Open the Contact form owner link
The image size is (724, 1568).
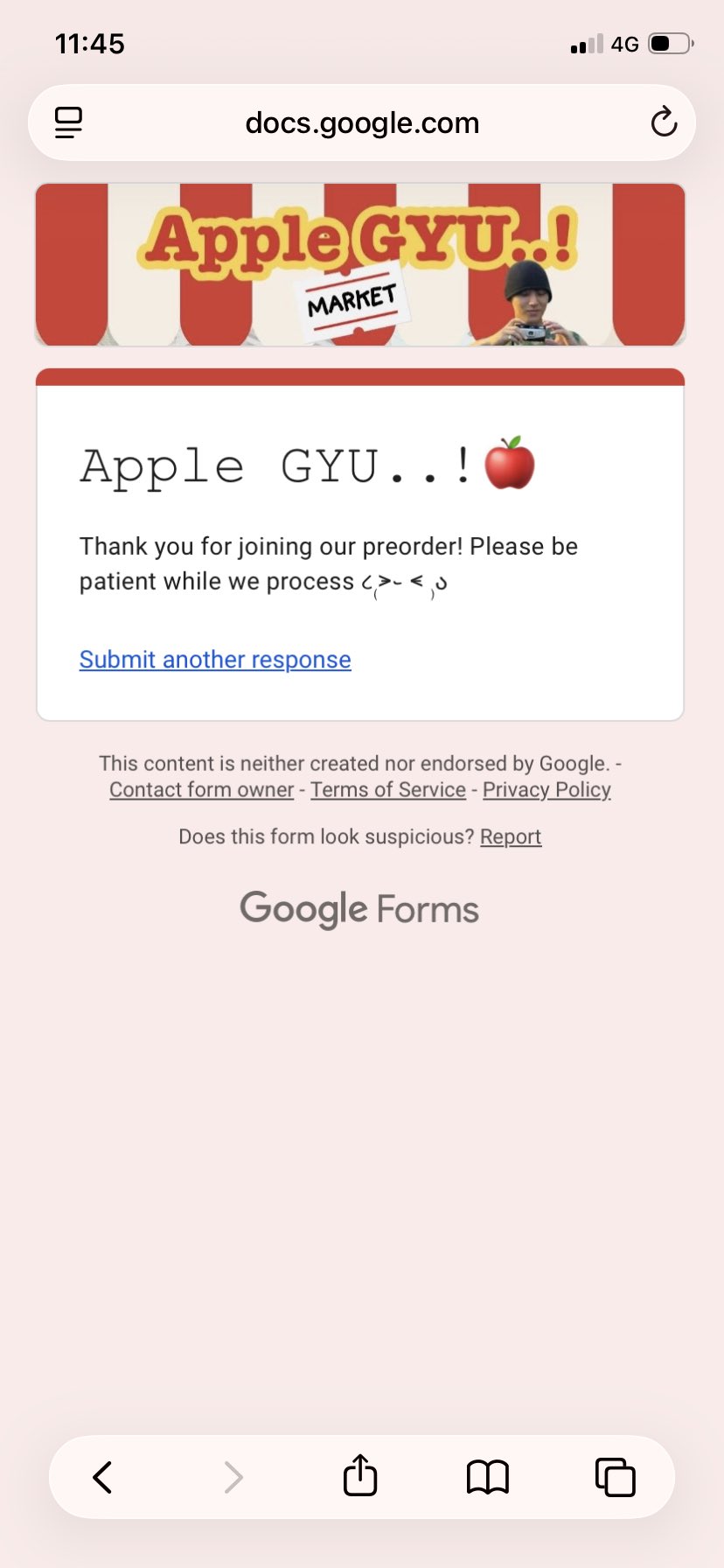pos(201,790)
